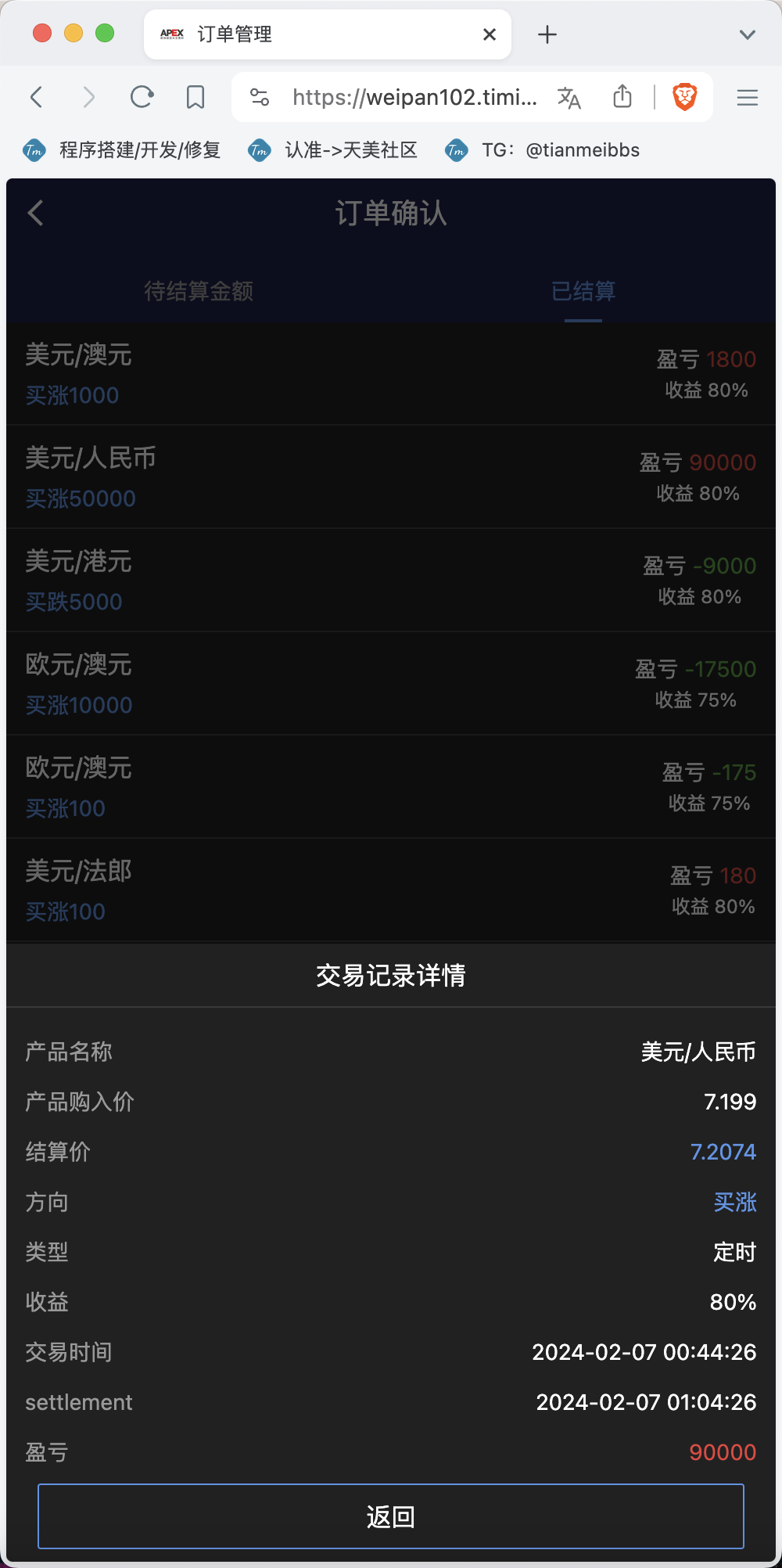Open the 美元/澳元 买涨1000 order
This screenshot has height=1568, width=782.
pyautogui.click(x=391, y=374)
